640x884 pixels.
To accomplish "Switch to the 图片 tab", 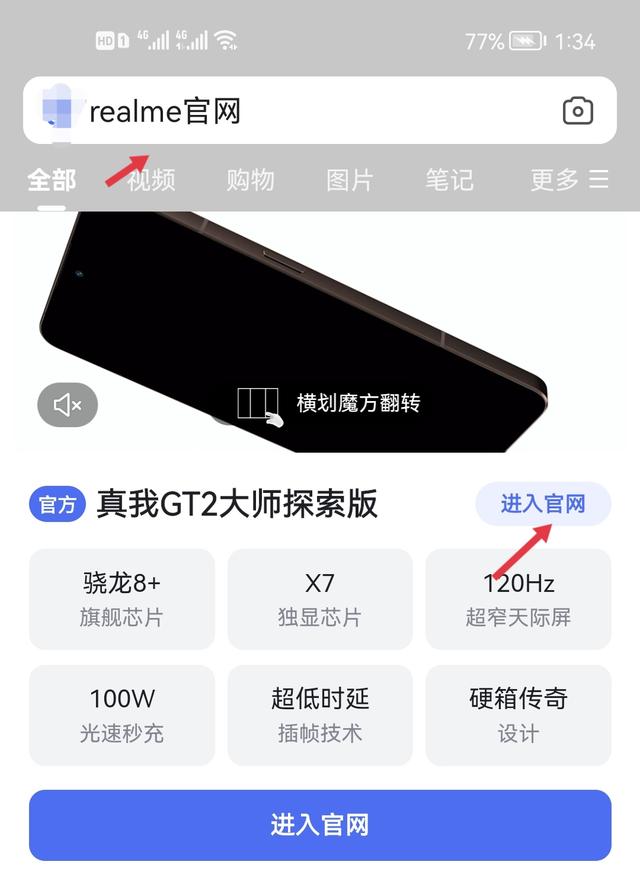I will [x=350, y=180].
